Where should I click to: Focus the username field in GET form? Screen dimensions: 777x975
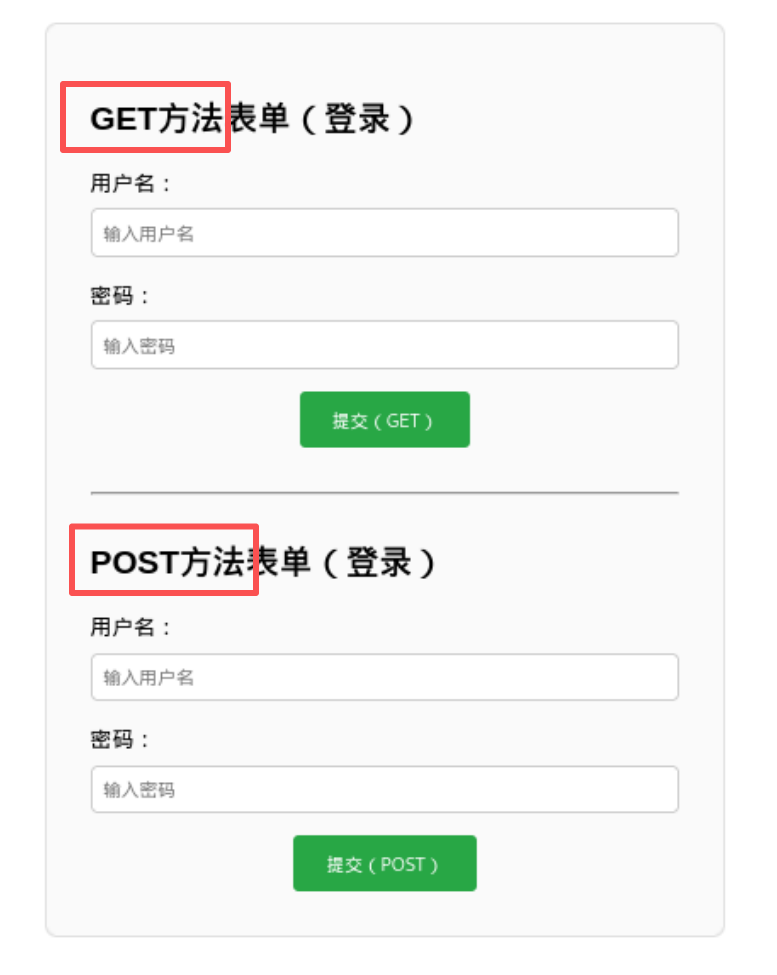coord(384,233)
